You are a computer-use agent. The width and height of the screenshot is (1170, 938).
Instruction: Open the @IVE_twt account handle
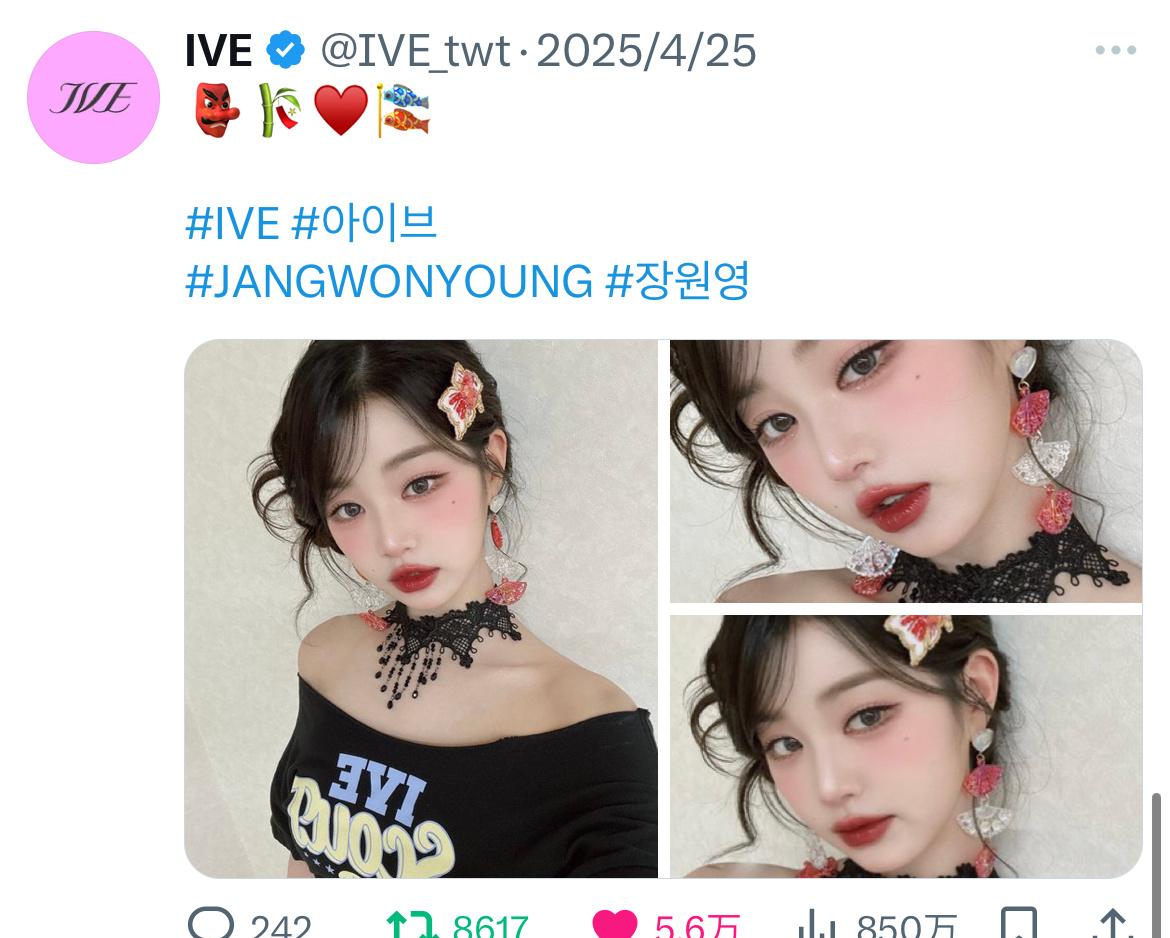point(415,51)
